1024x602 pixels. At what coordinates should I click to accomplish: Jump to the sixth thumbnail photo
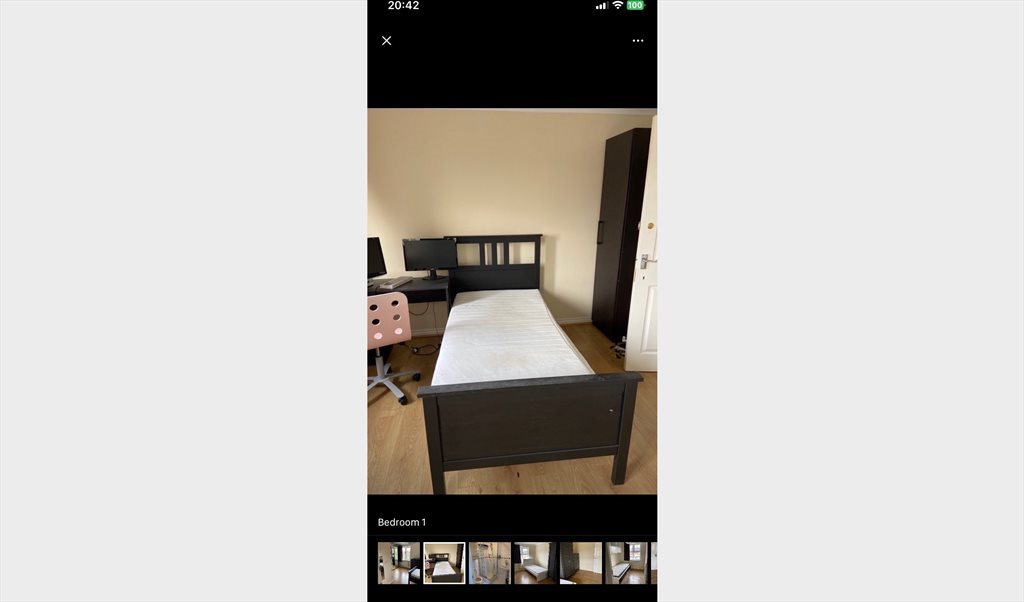(626, 563)
